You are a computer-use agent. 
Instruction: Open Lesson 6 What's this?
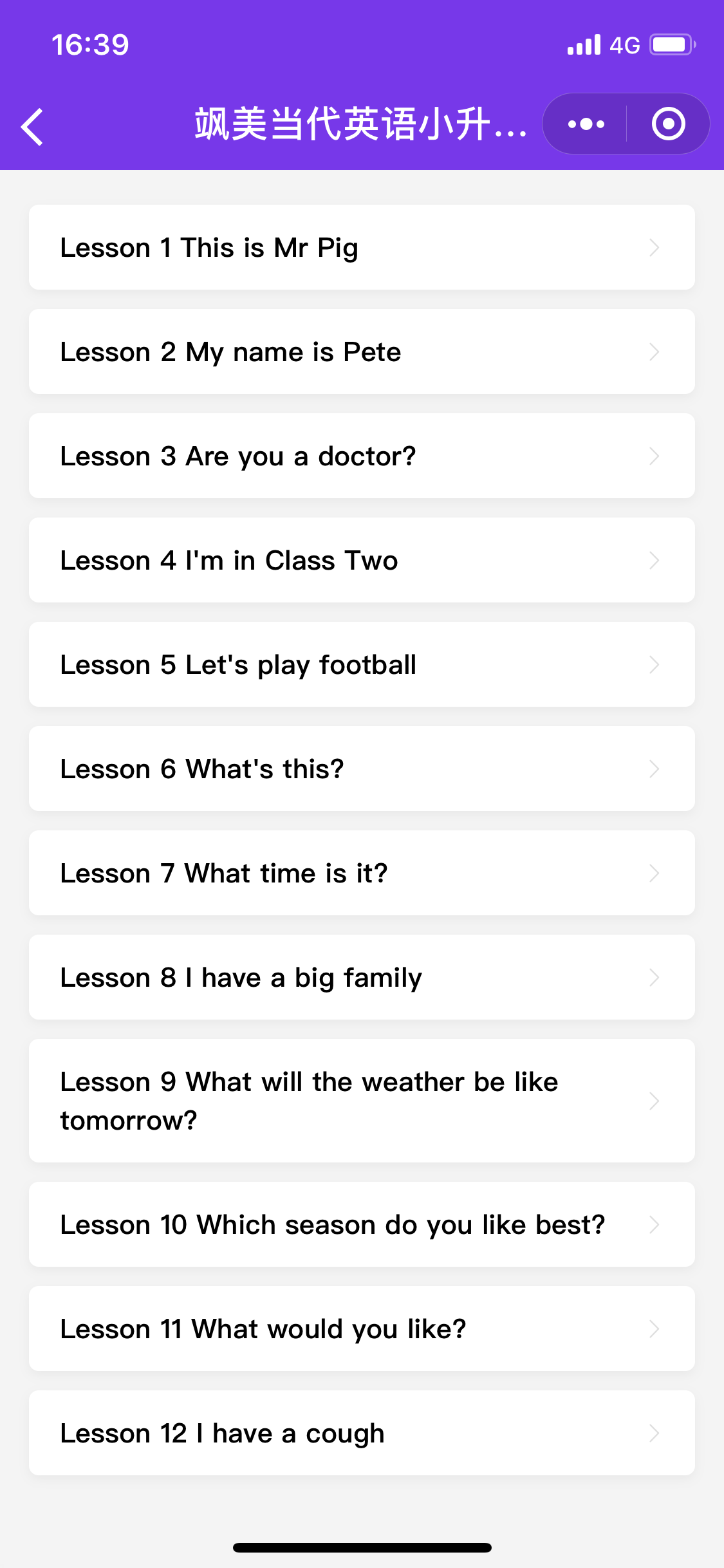click(x=362, y=769)
